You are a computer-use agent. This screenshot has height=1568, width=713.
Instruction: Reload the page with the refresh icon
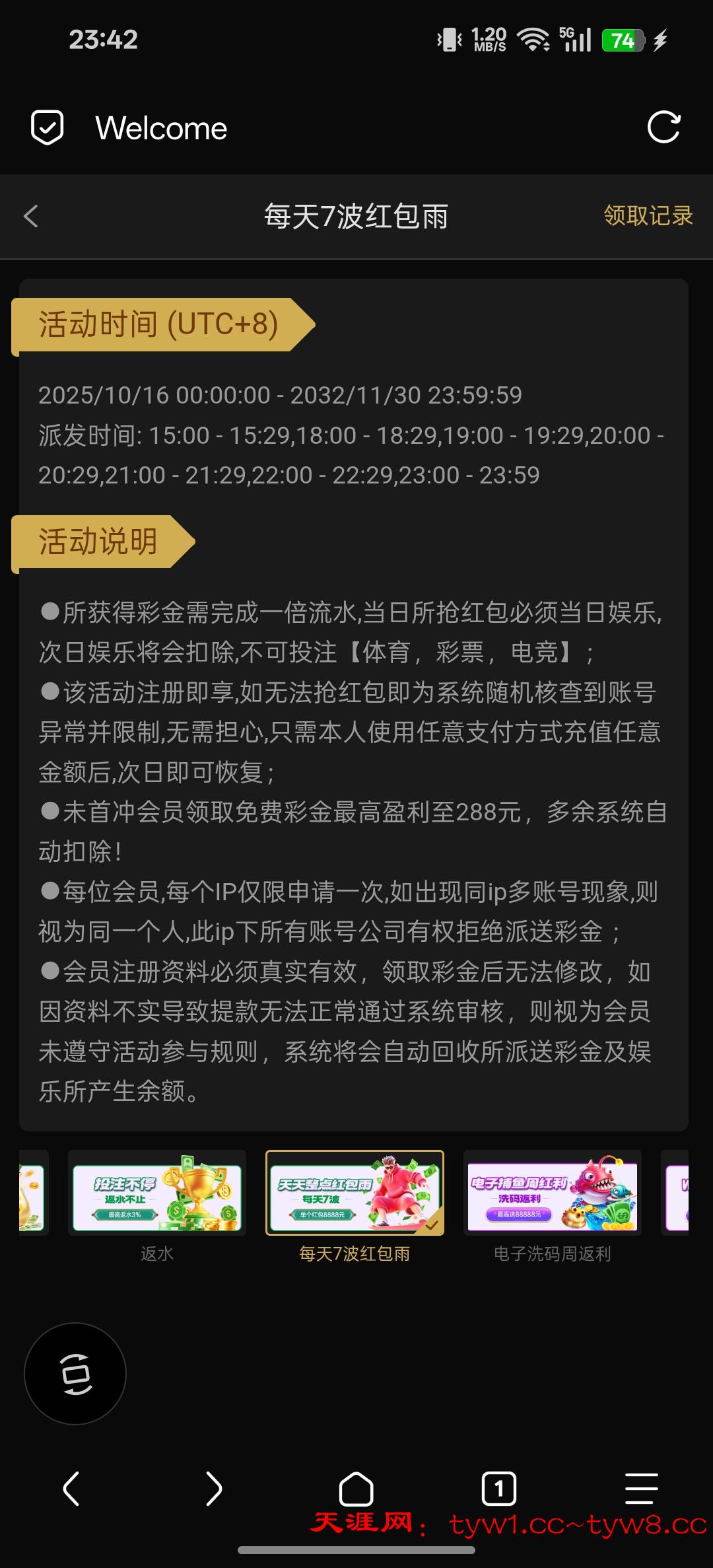tap(663, 127)
